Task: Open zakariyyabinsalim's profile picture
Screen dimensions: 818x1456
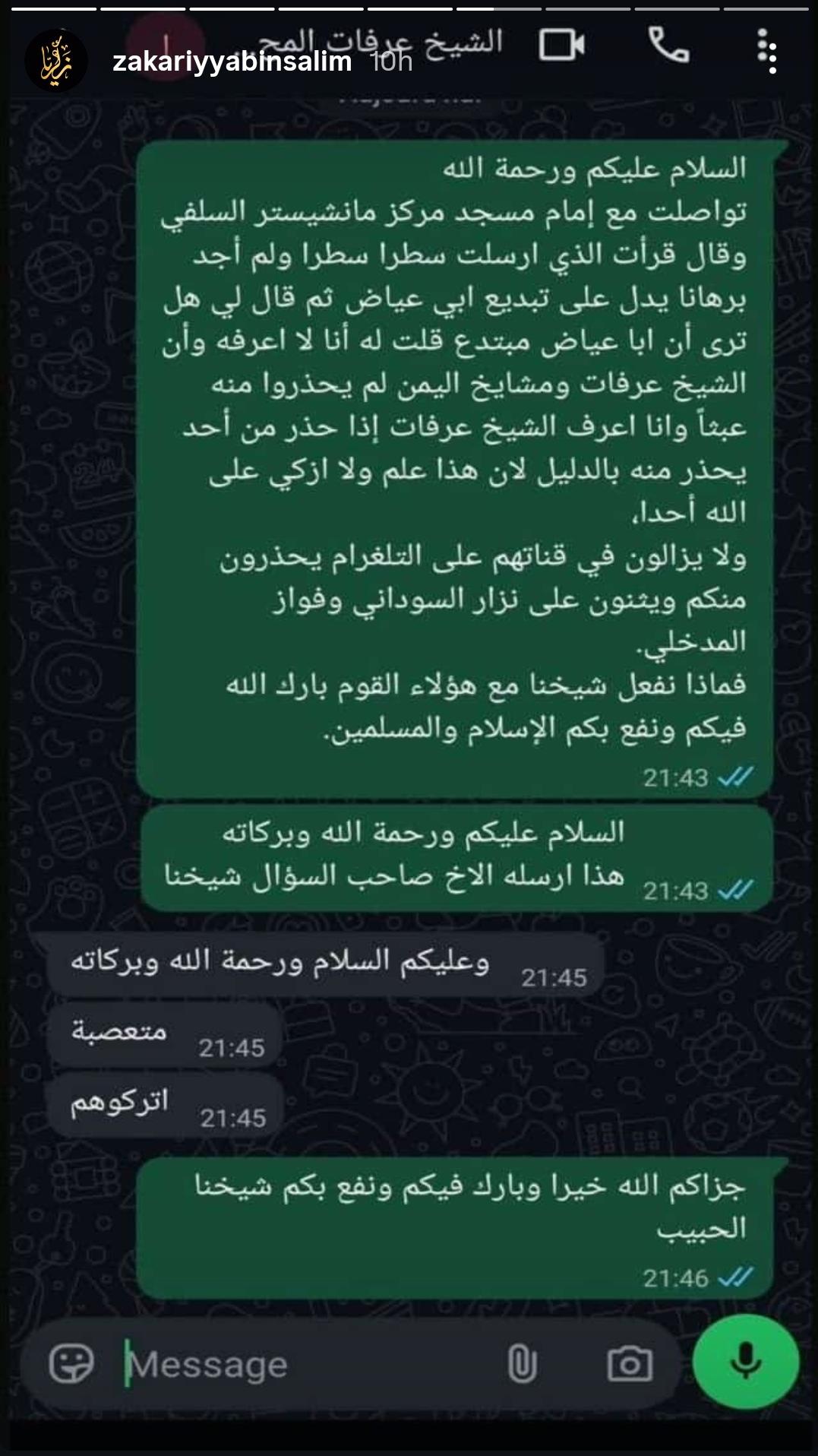Action: pos(56,61)
